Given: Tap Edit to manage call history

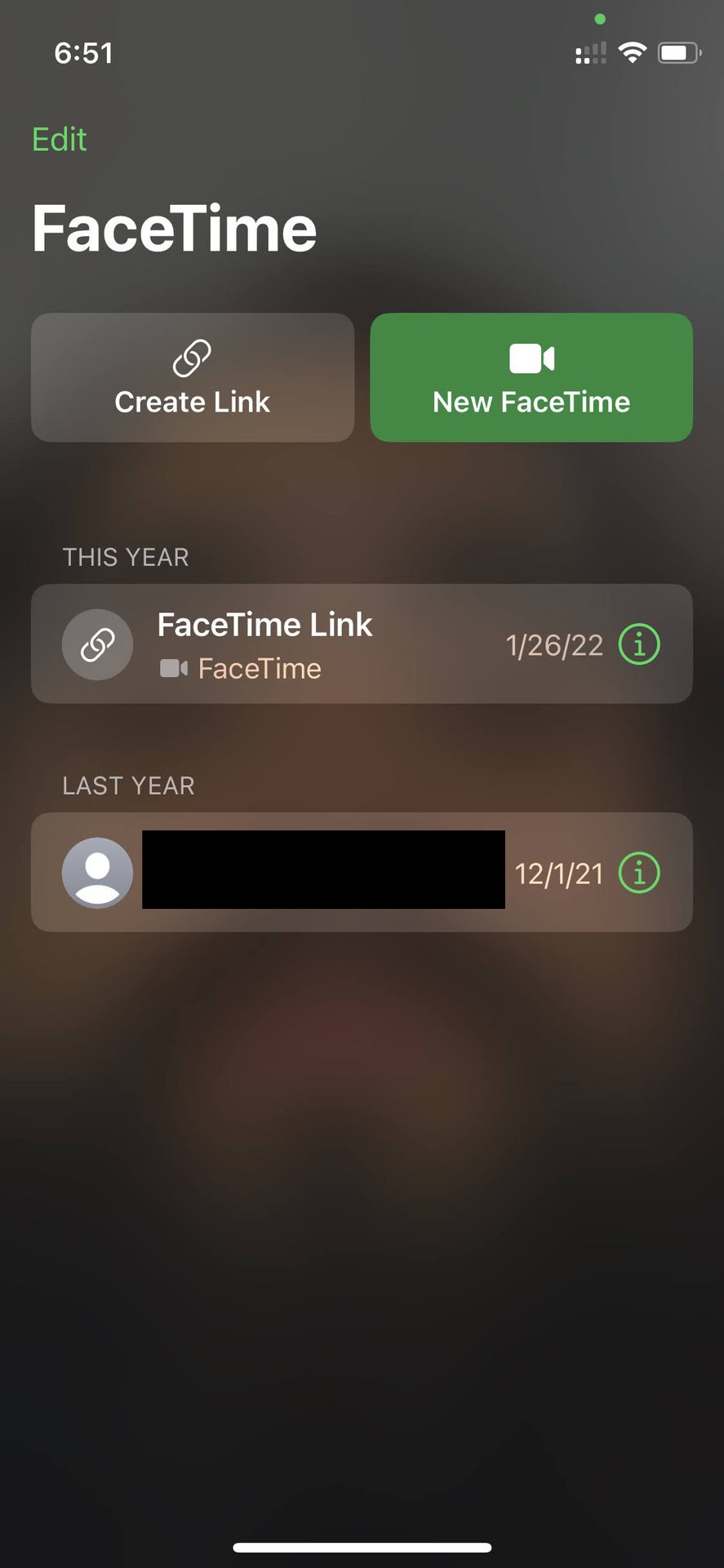Looking at the screenshot, I should pyautogui.click(x=59, y=140).
